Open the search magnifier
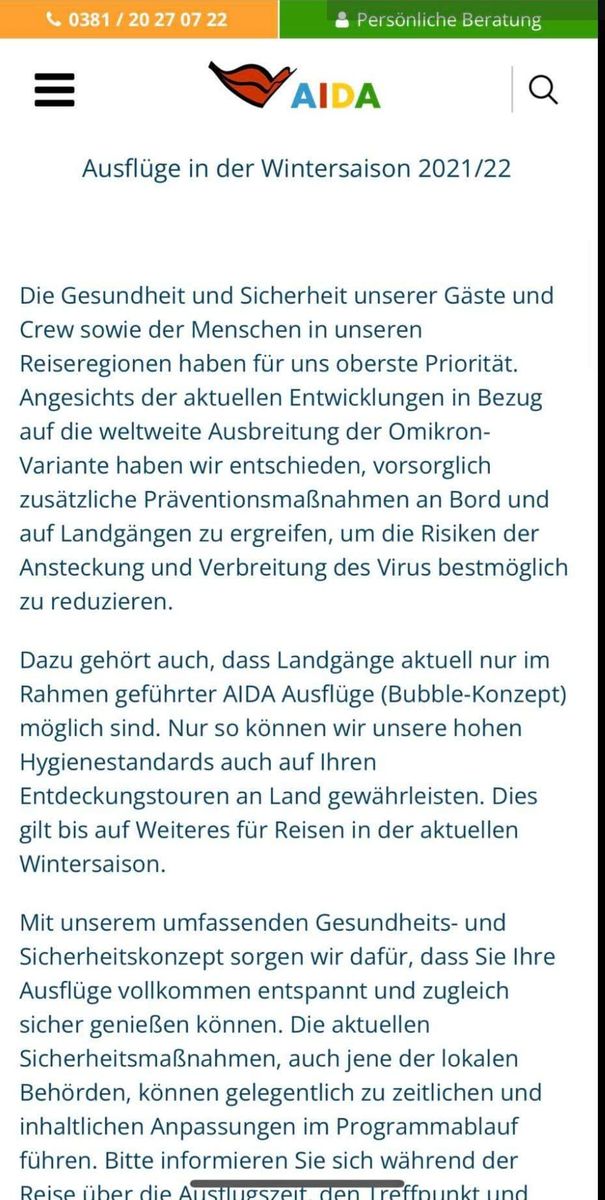Image resolution: width=605 pixels, height=1200 pixels. (543, 90)
